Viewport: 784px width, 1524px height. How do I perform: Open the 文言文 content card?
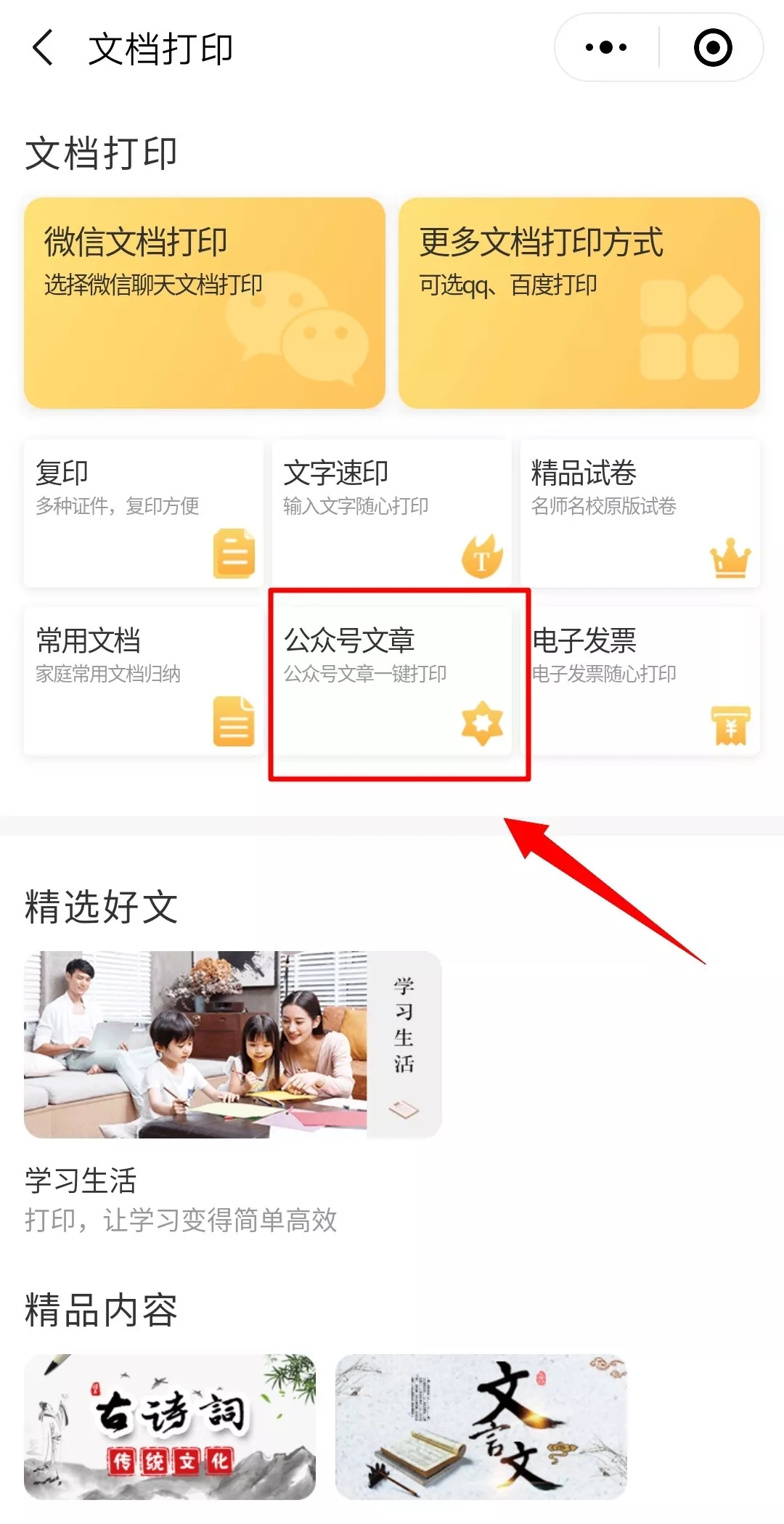click(x=481, y=1426)
